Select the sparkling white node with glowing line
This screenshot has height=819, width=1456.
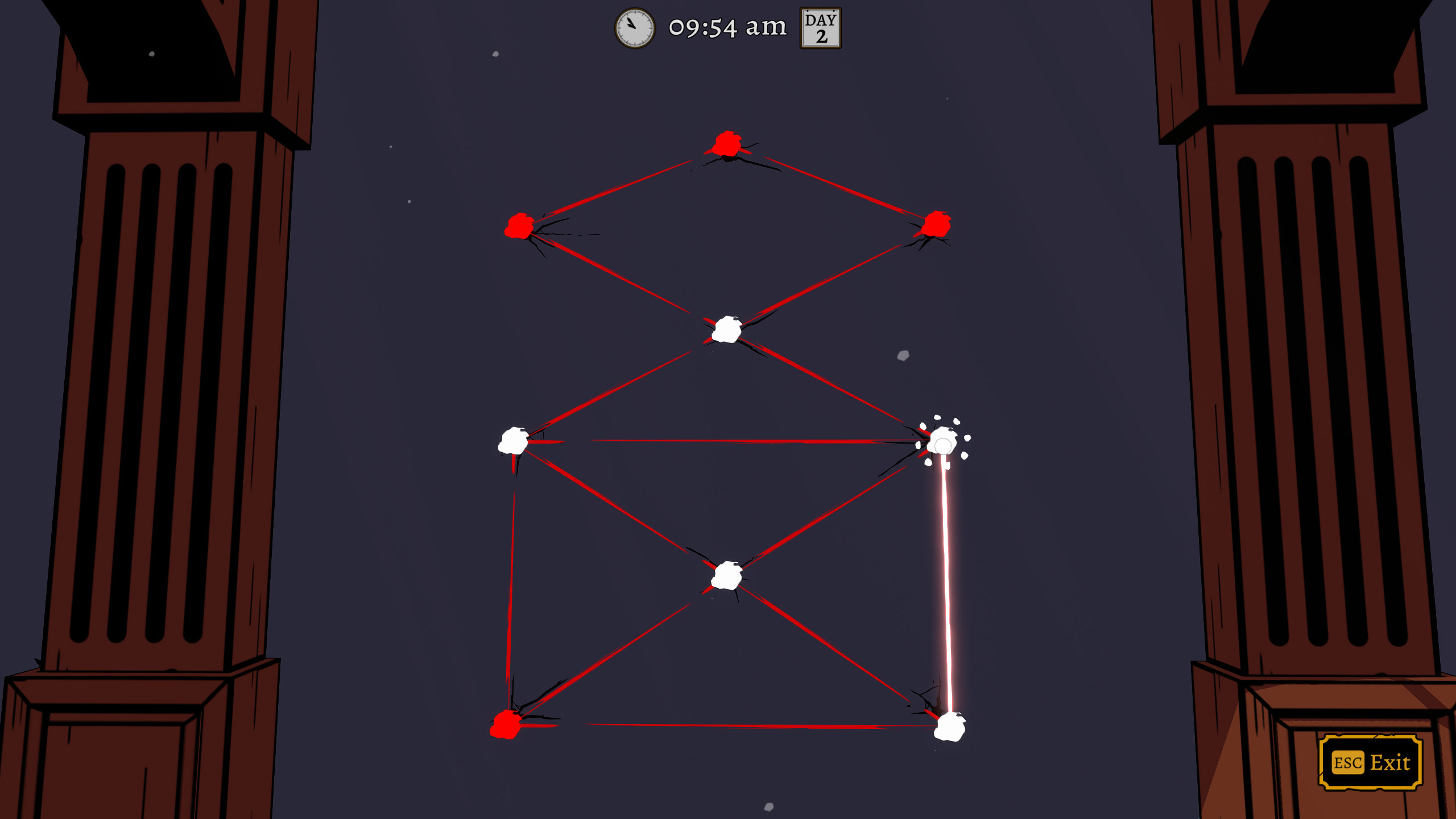[x=942, y=441]
